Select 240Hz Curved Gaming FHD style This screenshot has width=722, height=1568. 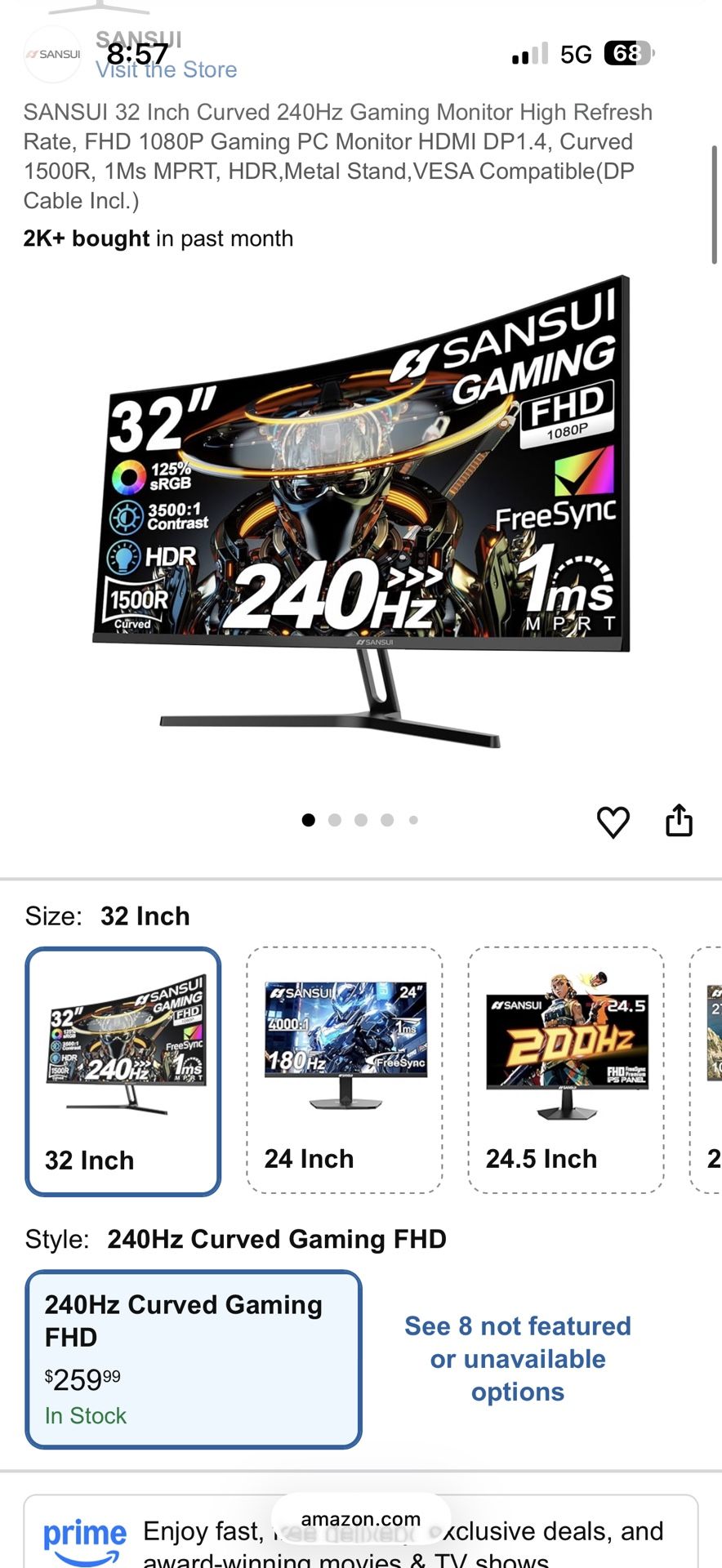[194, 1359]
